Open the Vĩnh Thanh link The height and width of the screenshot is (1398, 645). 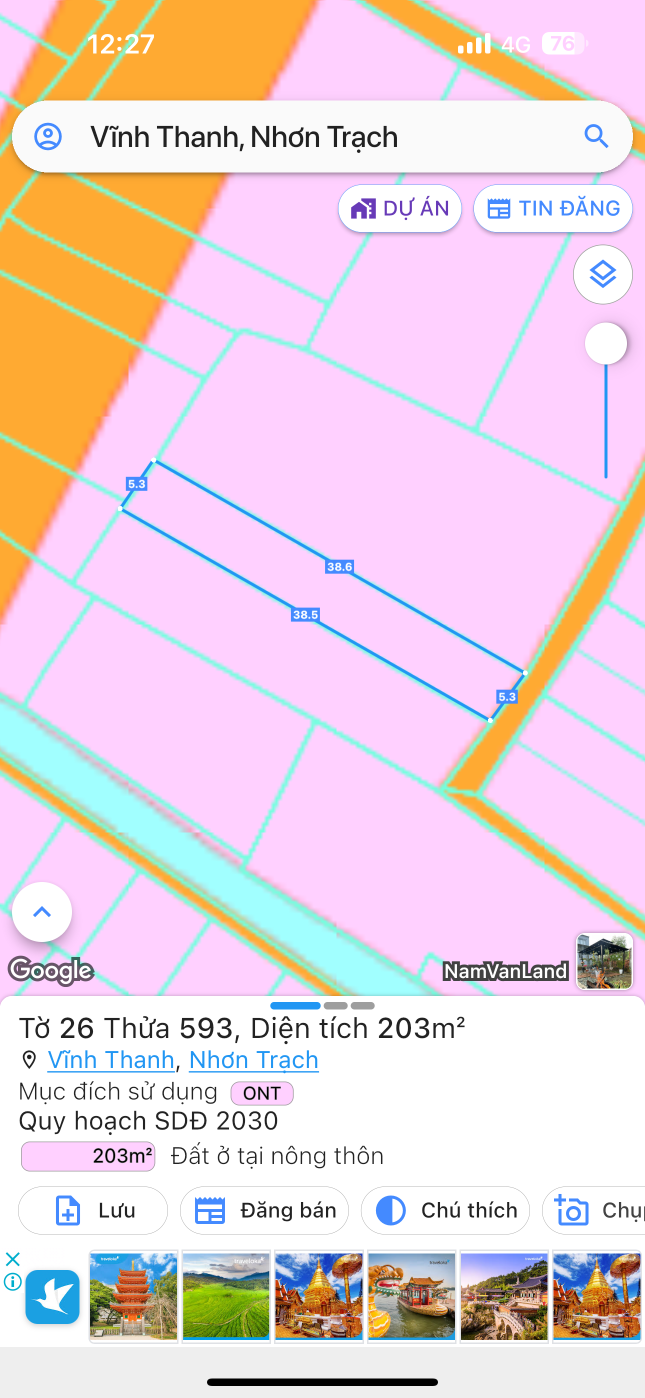click(x=110, y=1060)
